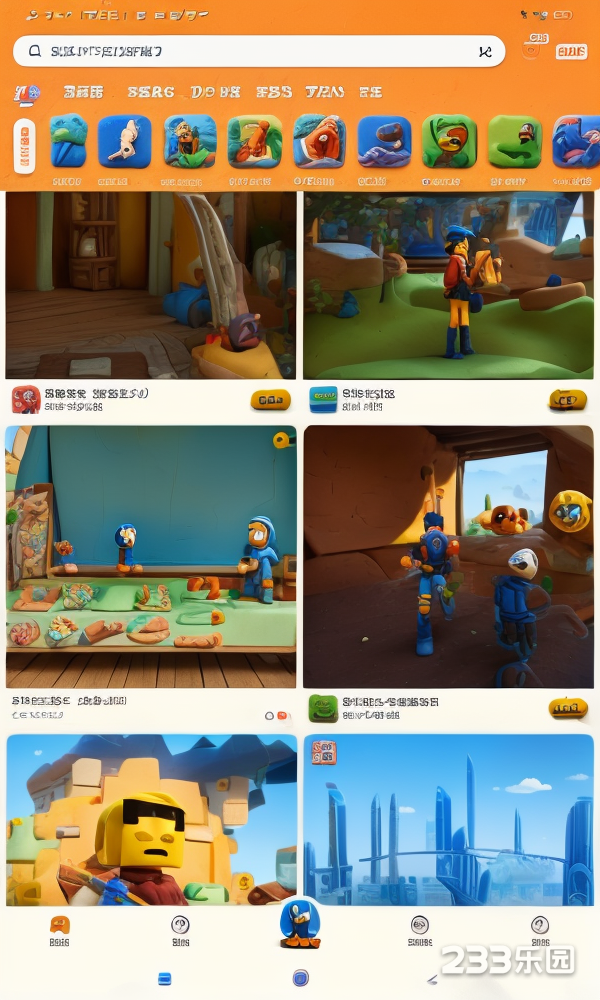
Task: Open the green snake category icon
Action: [514, 142]
